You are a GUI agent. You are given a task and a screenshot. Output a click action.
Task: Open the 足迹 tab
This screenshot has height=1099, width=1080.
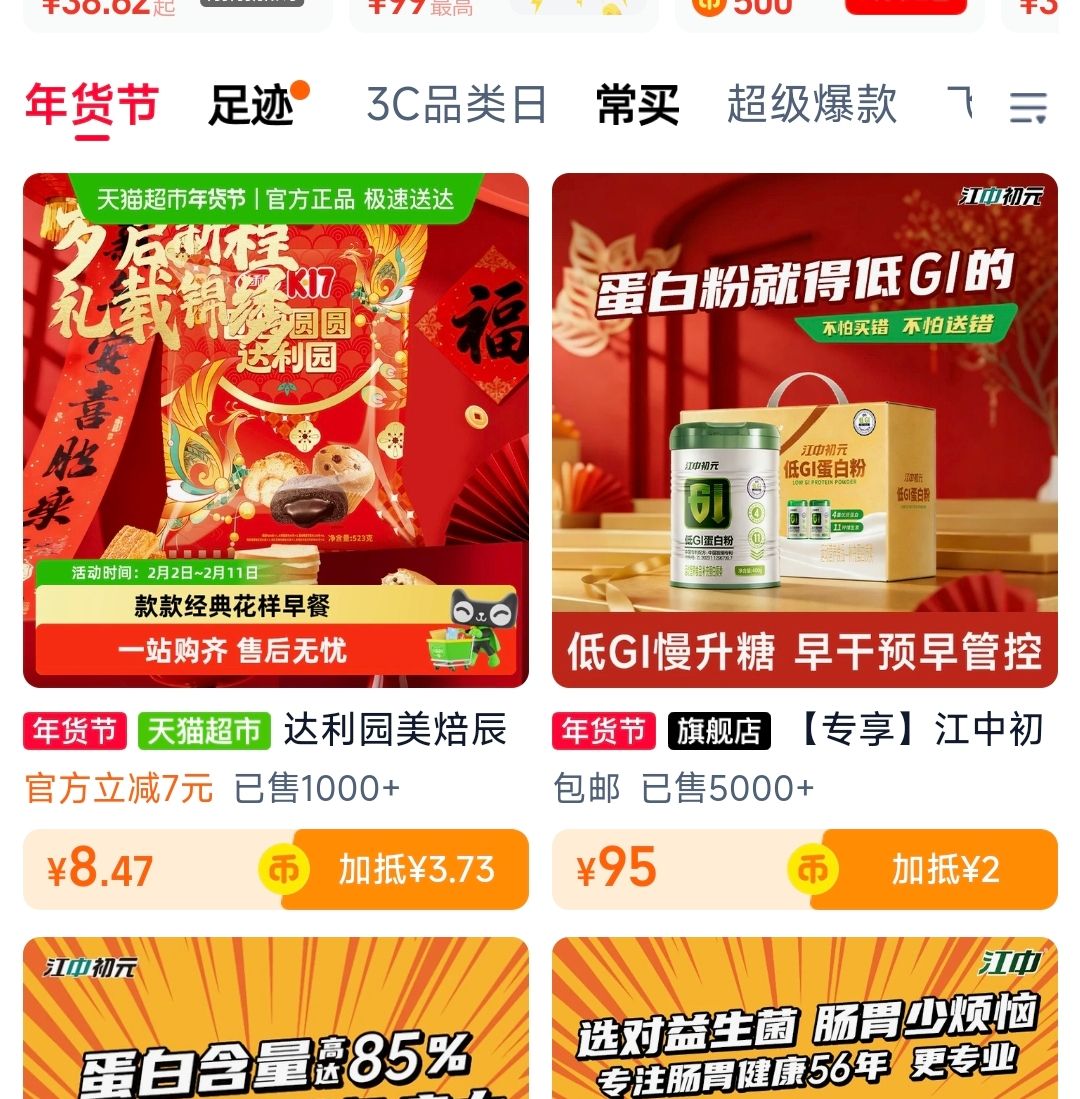tap(251, 105)
